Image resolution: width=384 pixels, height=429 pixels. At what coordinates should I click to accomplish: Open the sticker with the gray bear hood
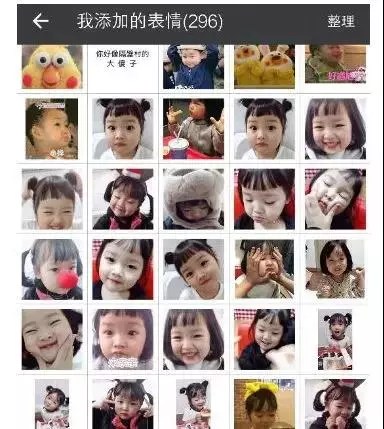(193, 199)
